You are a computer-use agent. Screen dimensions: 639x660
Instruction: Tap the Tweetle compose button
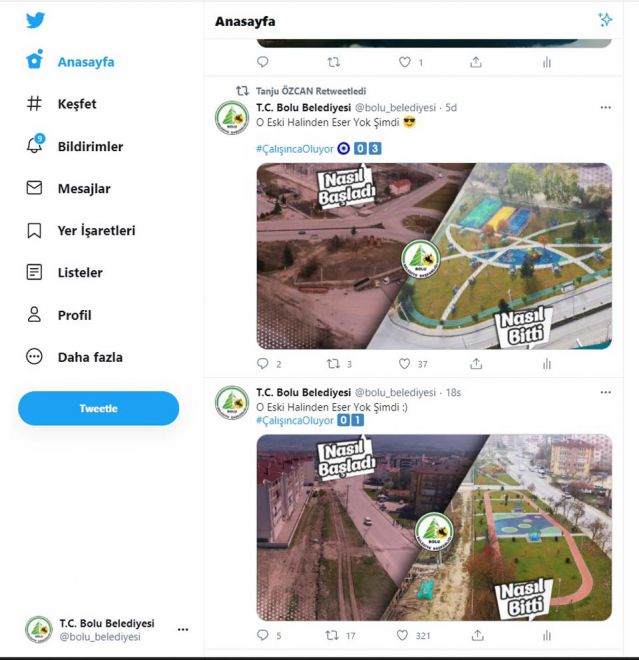[98, 408]
